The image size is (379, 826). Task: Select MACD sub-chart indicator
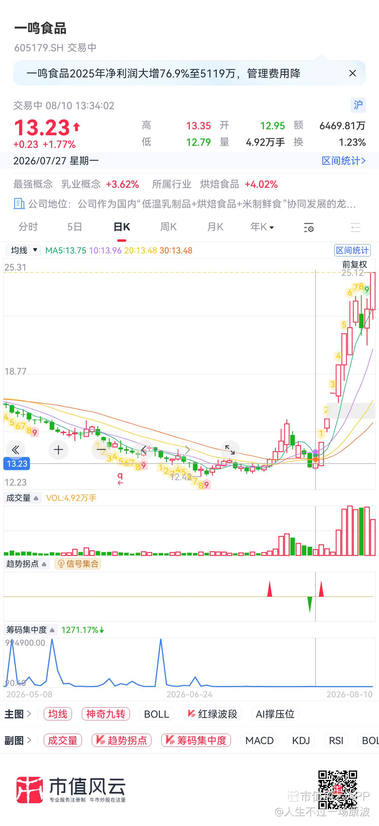point(259,740)
